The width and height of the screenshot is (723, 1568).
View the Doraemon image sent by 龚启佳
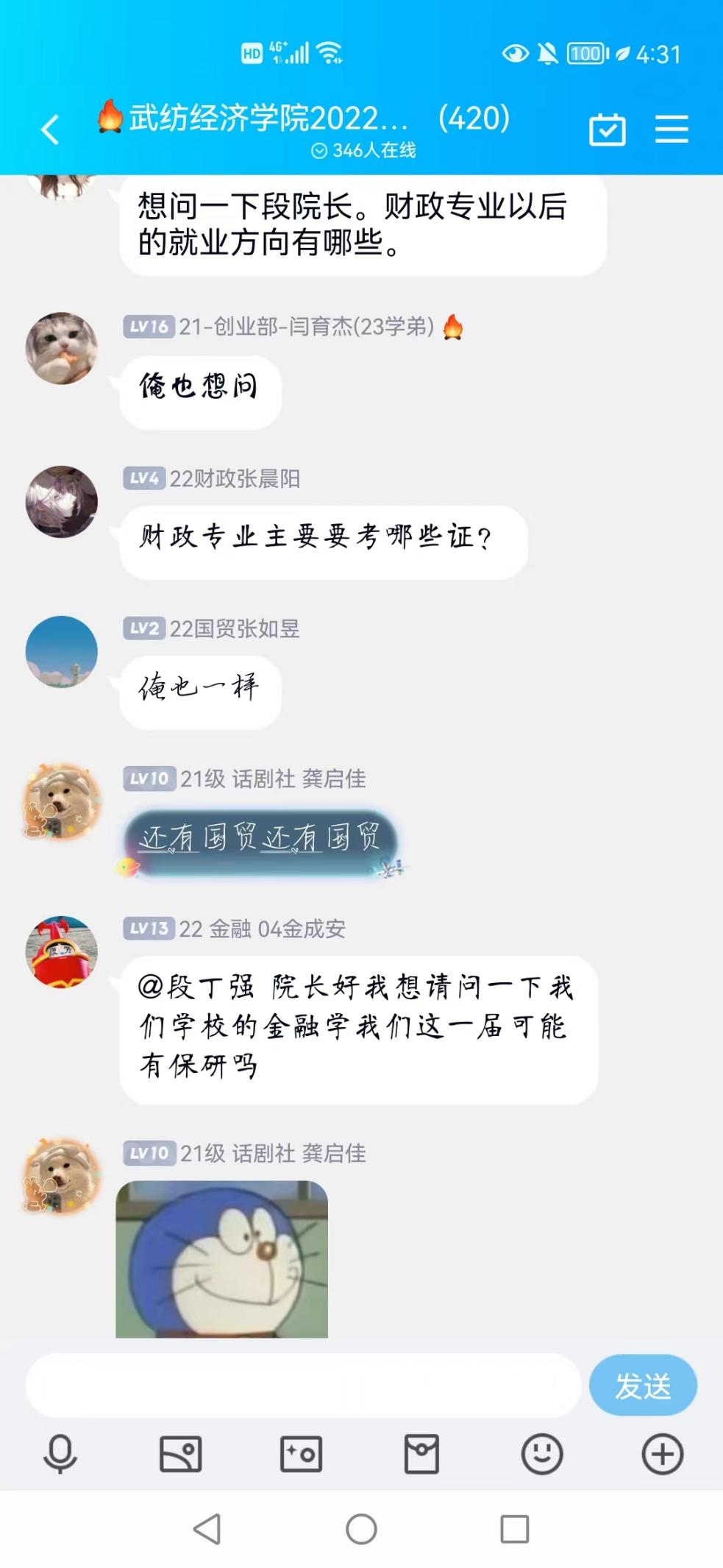pyautogui.click(x=221, y=1259)
